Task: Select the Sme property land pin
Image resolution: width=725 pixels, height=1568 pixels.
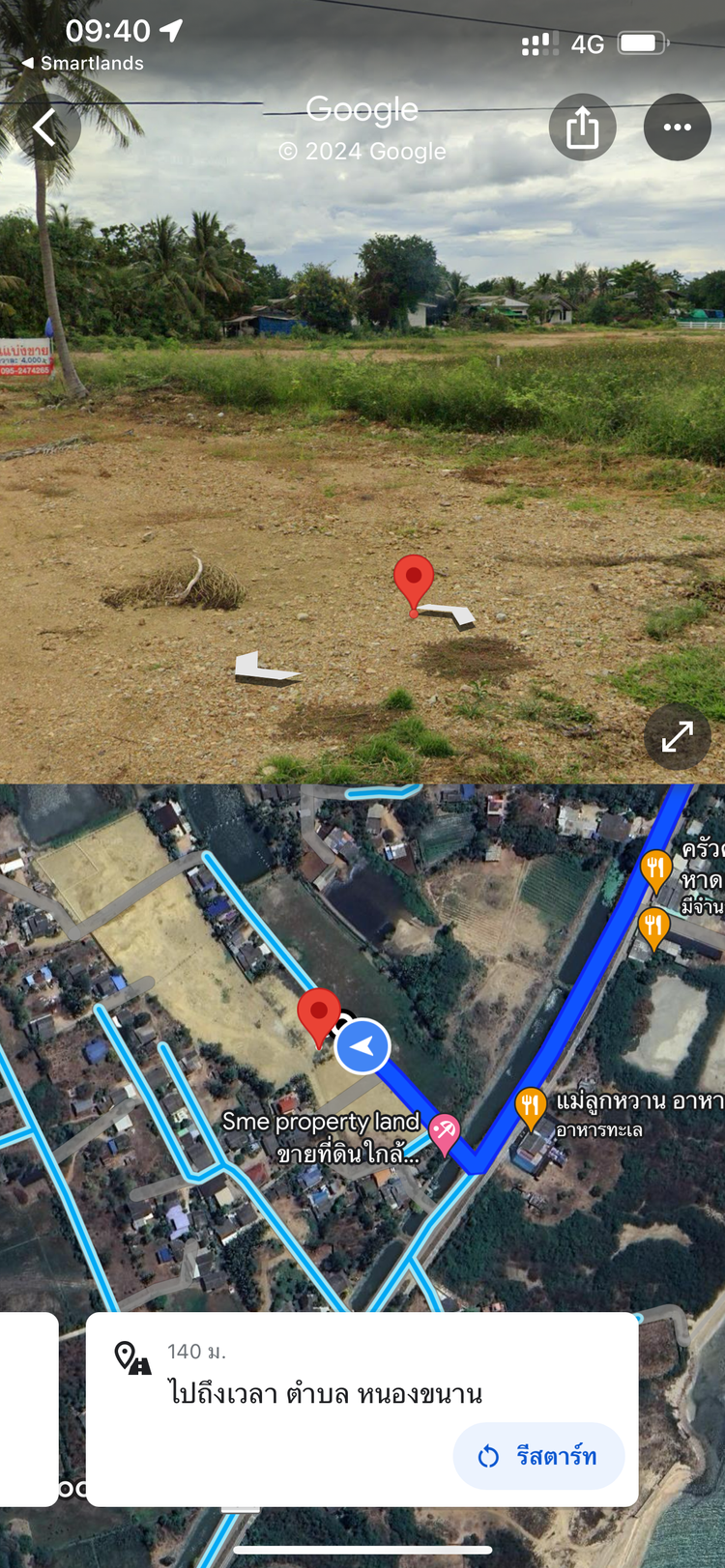Action: click(444, 1131)
